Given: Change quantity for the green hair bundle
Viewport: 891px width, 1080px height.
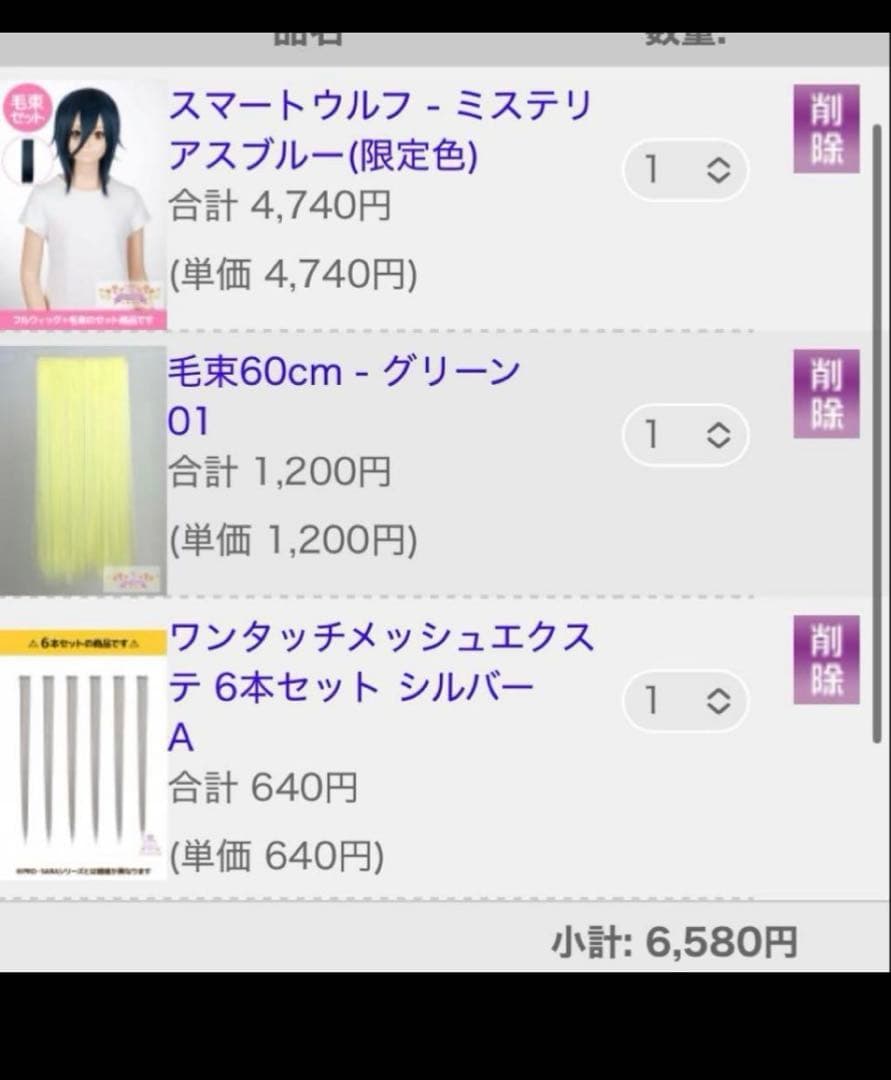Looking at the screenshot, I should [685, 435].
